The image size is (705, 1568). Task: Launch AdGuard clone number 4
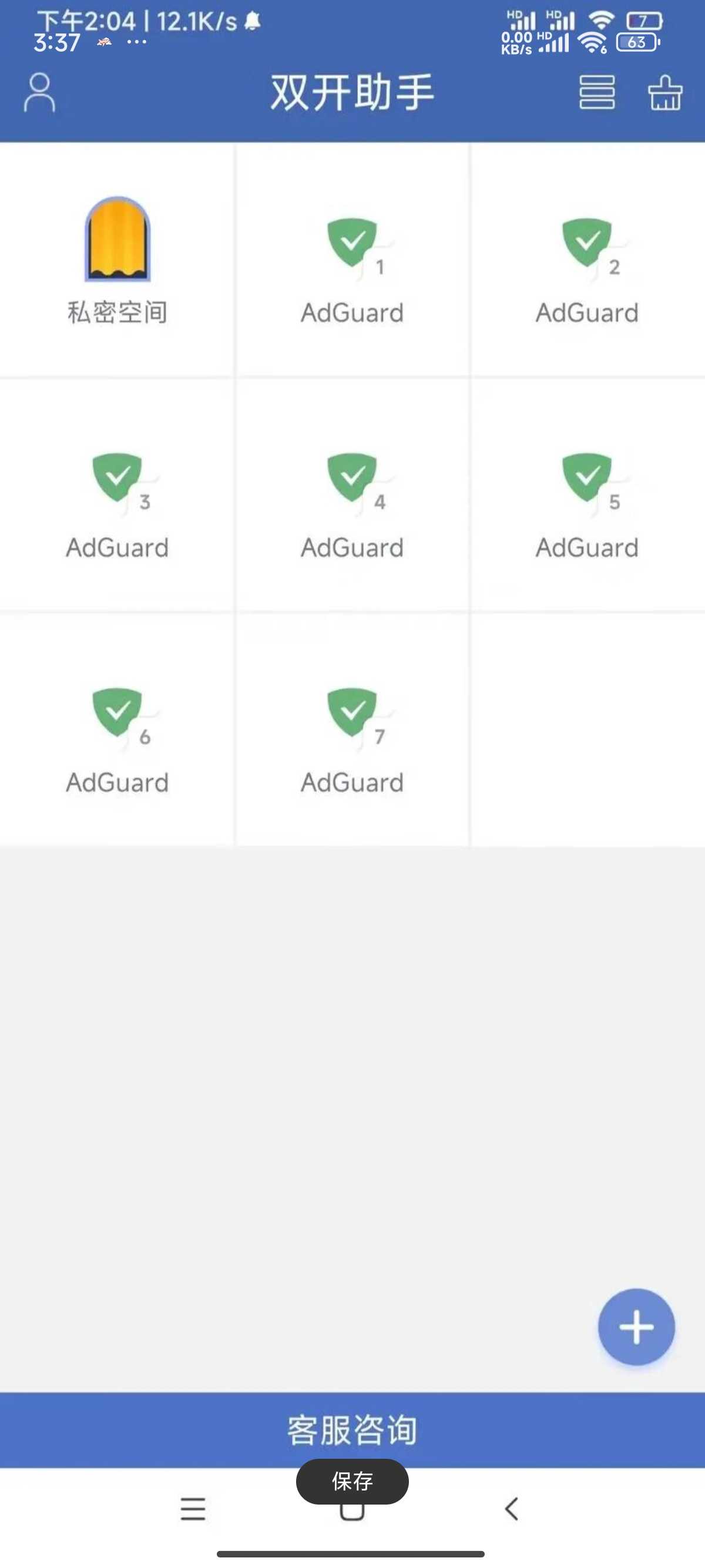(x=352, y=496)
